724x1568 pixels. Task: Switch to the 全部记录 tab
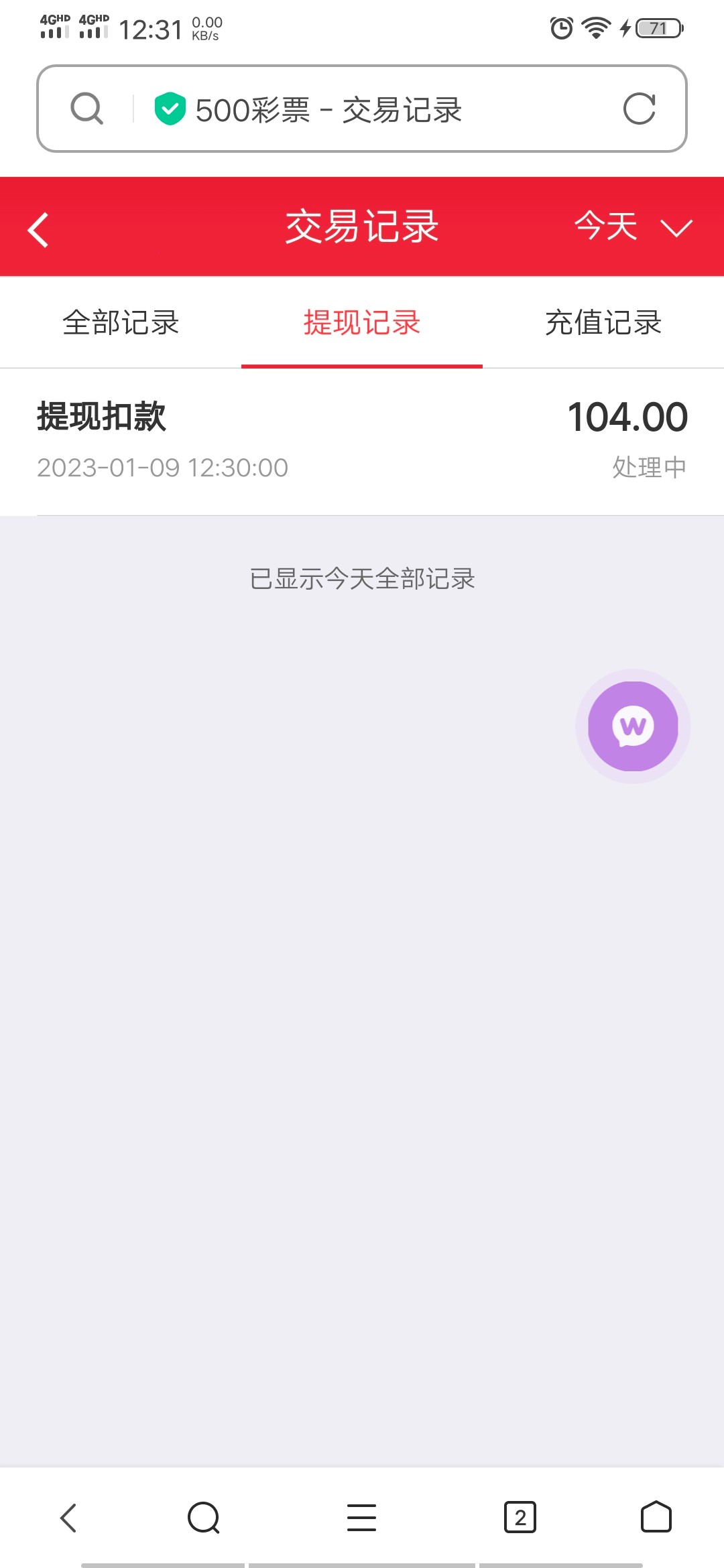coord(121,323)
